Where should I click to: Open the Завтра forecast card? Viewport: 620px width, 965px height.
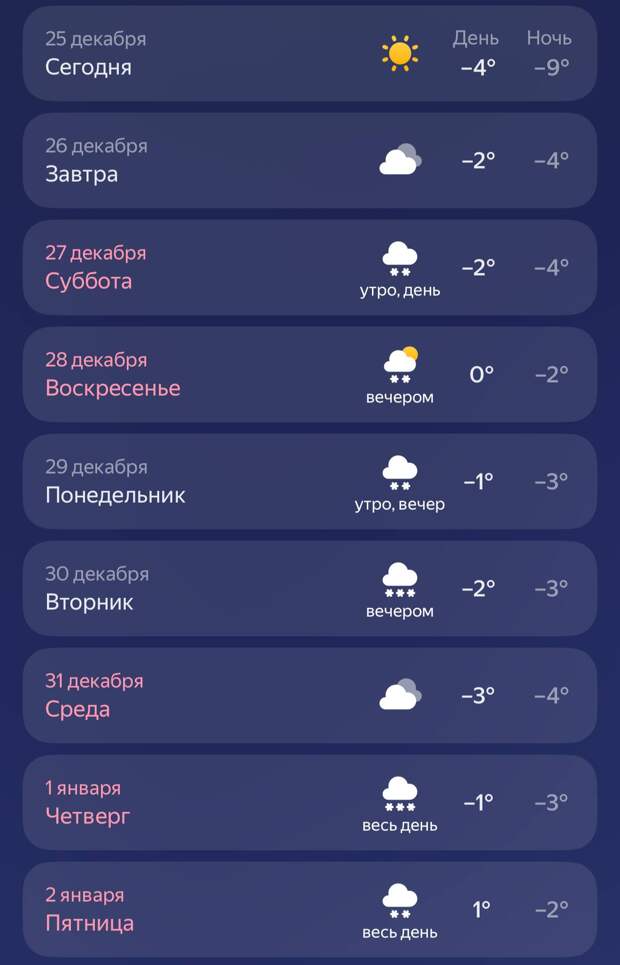(x=309, y=161)
